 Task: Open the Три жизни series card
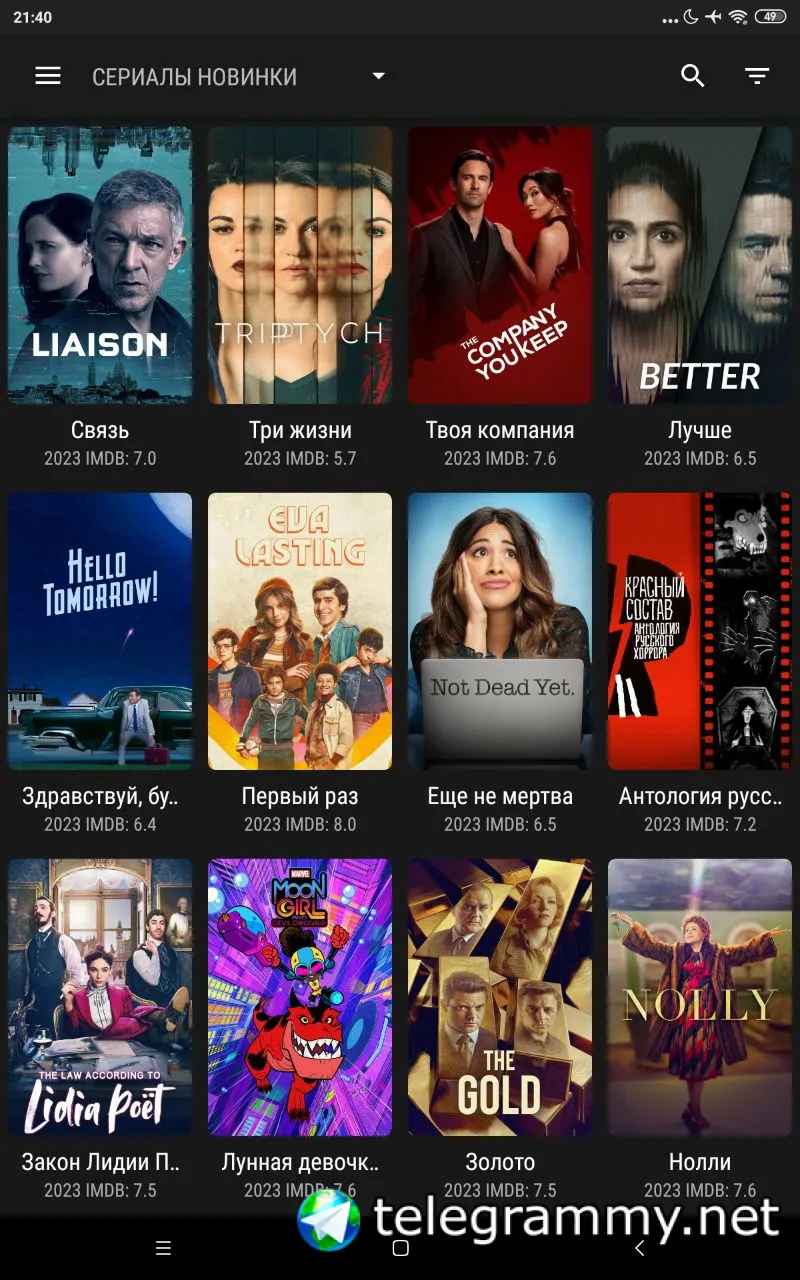(x=300, y=265)
